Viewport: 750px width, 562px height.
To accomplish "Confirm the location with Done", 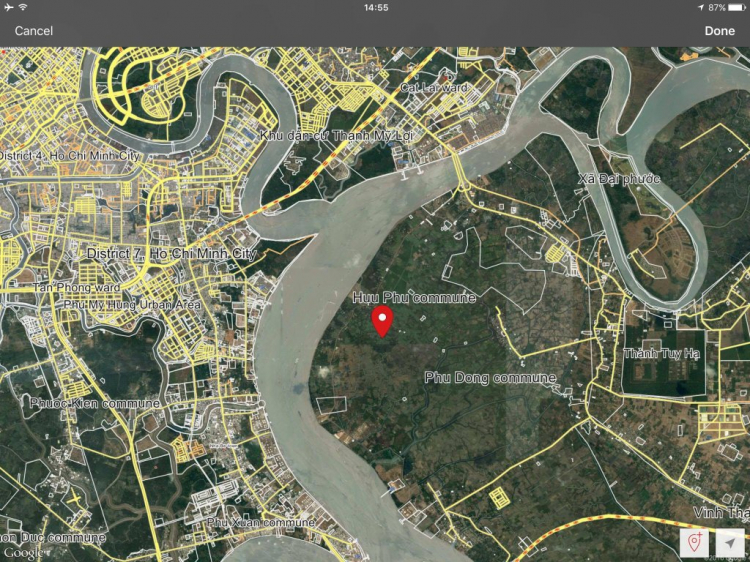I will [719, 31].
